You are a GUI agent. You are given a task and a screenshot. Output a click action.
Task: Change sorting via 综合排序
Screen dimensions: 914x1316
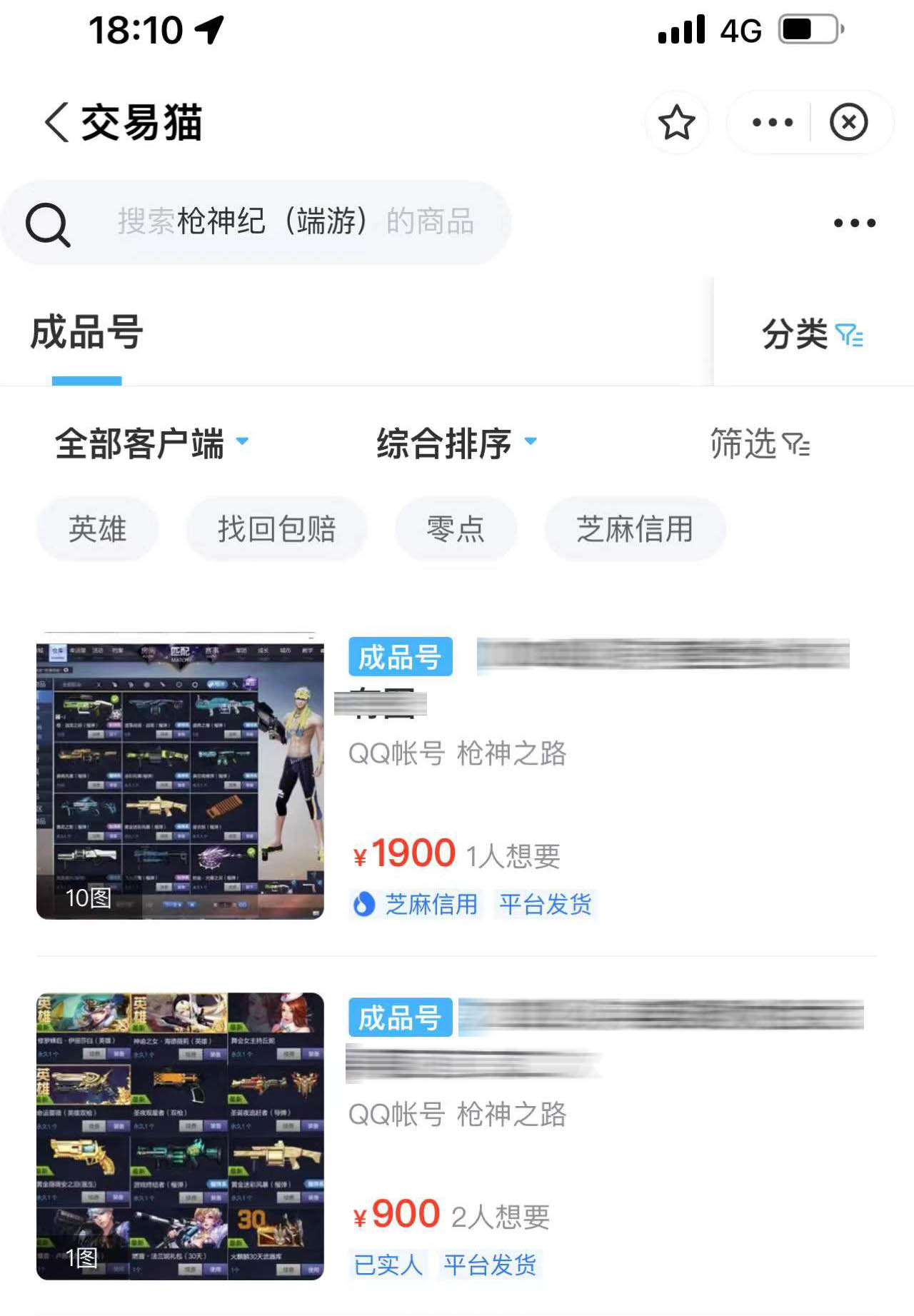pos(456,443)
